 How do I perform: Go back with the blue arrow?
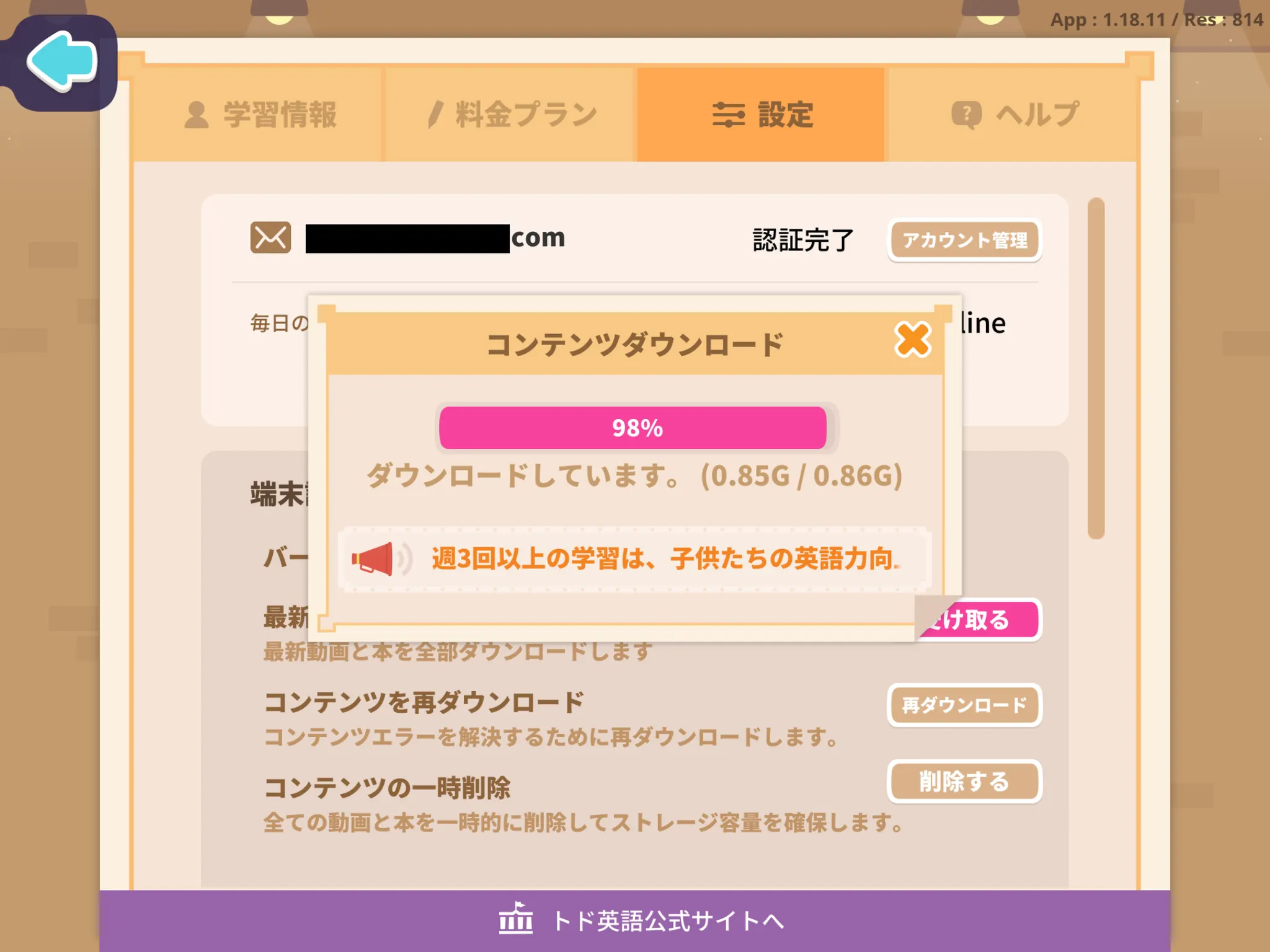point(61,61)
